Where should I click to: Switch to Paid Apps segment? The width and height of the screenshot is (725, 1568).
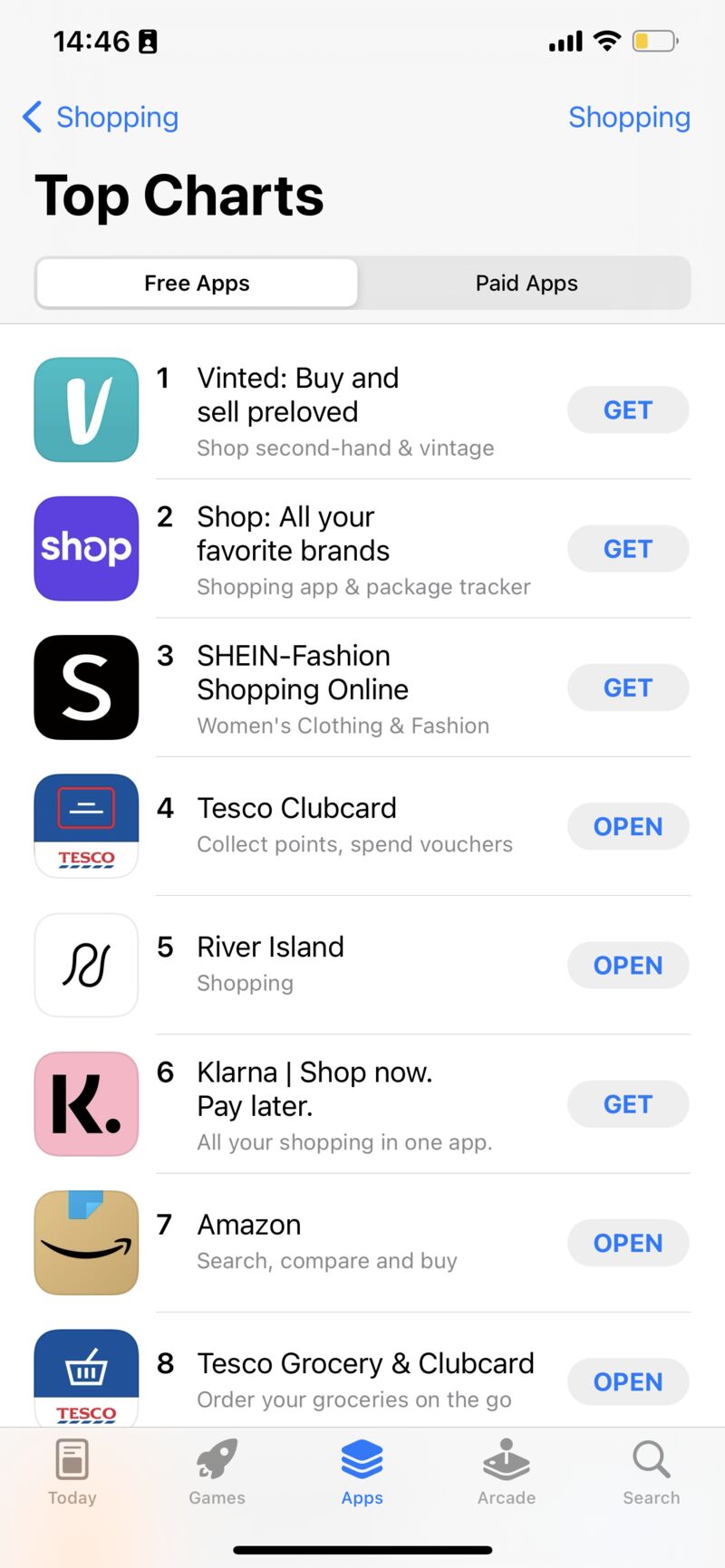click(526, 284)
